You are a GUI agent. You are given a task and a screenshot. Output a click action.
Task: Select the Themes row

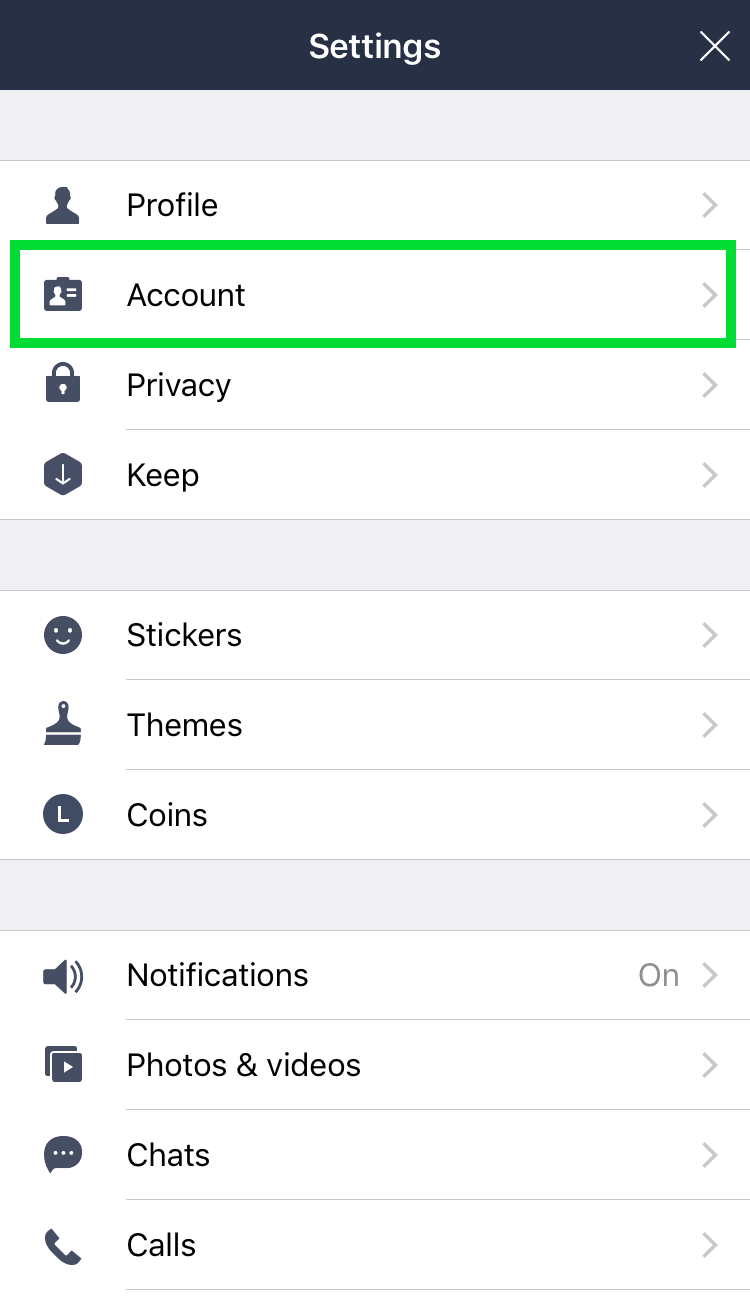point(375,725)
